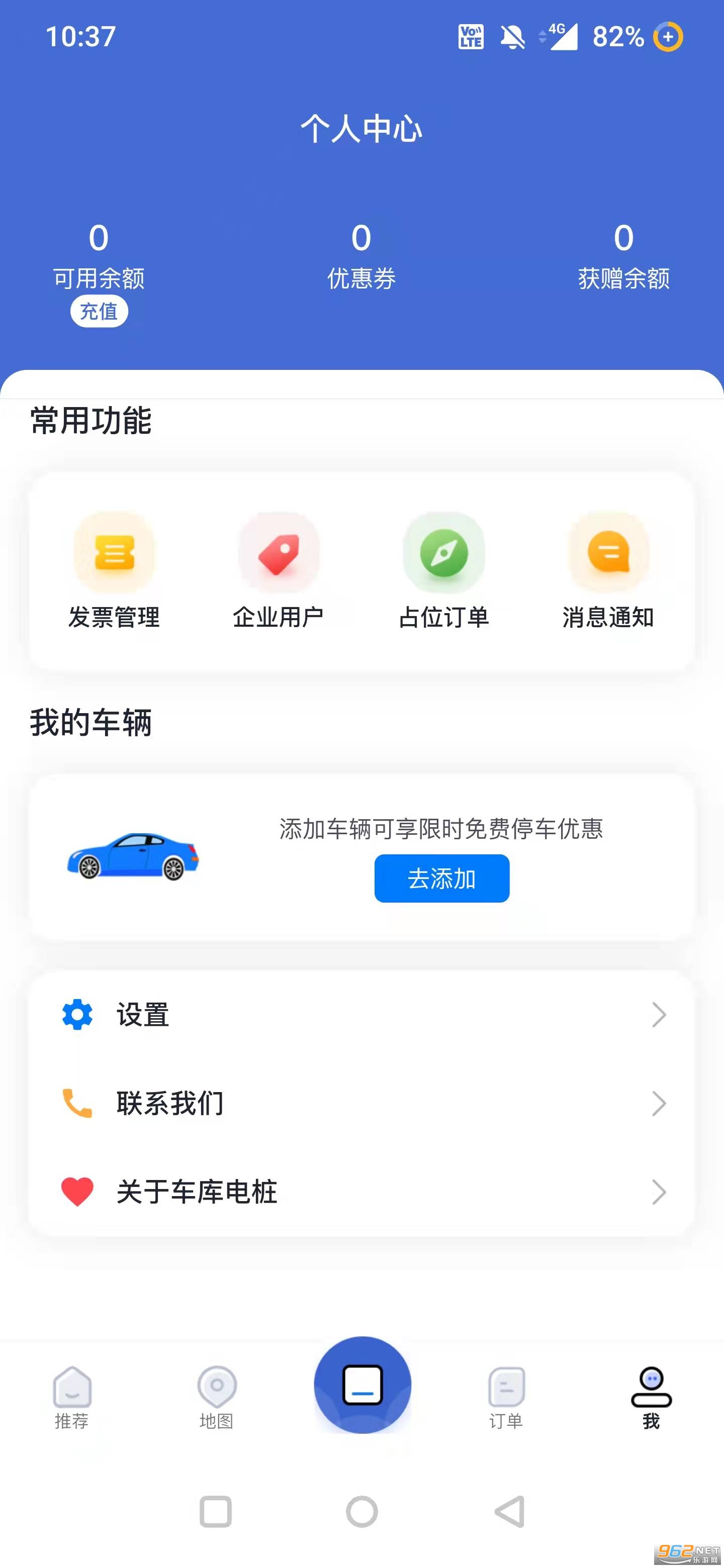Viewport: 724px width, 1568px height.
Task: Open 关于车库电桩 about page
Action: click(361, 1191)
